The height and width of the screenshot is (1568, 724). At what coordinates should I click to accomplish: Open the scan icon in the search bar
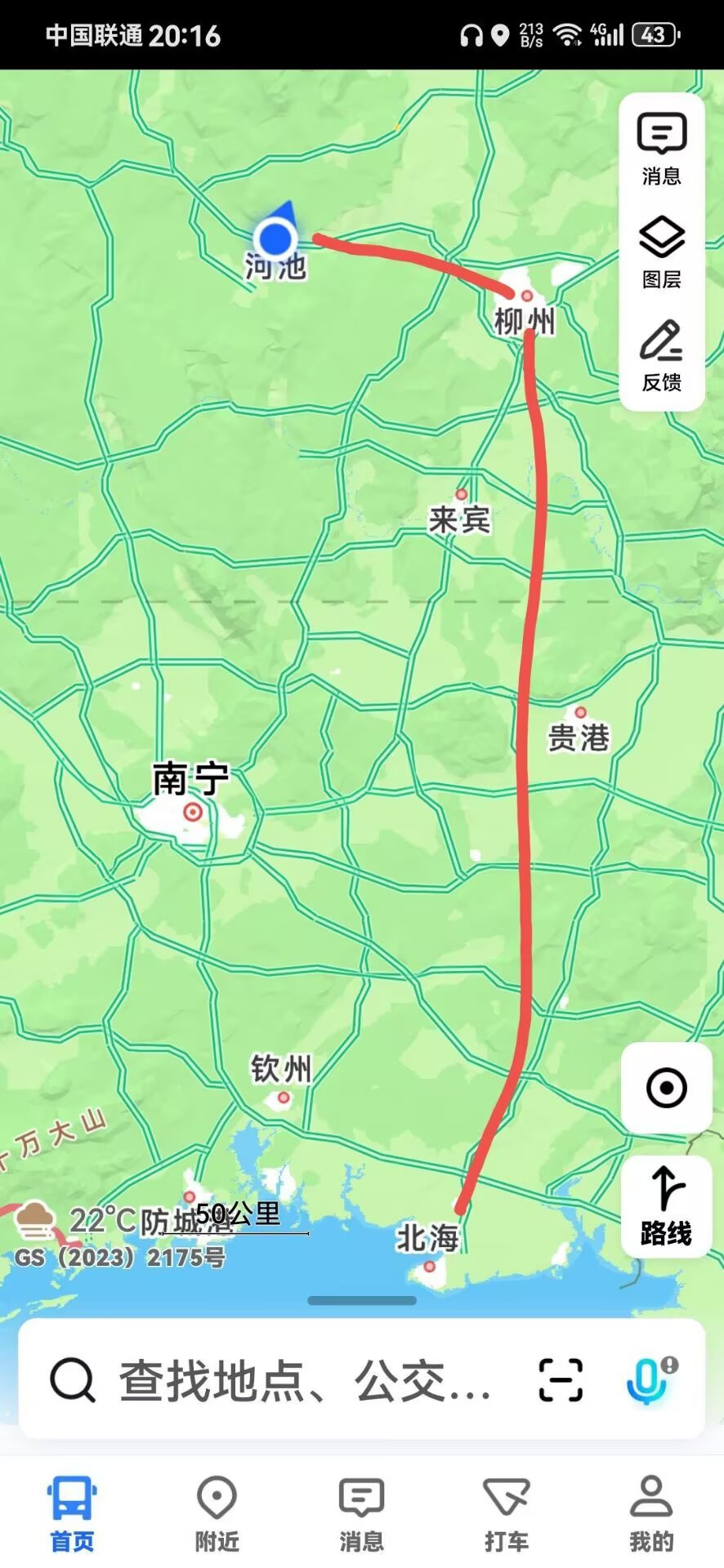(561, 1381)
